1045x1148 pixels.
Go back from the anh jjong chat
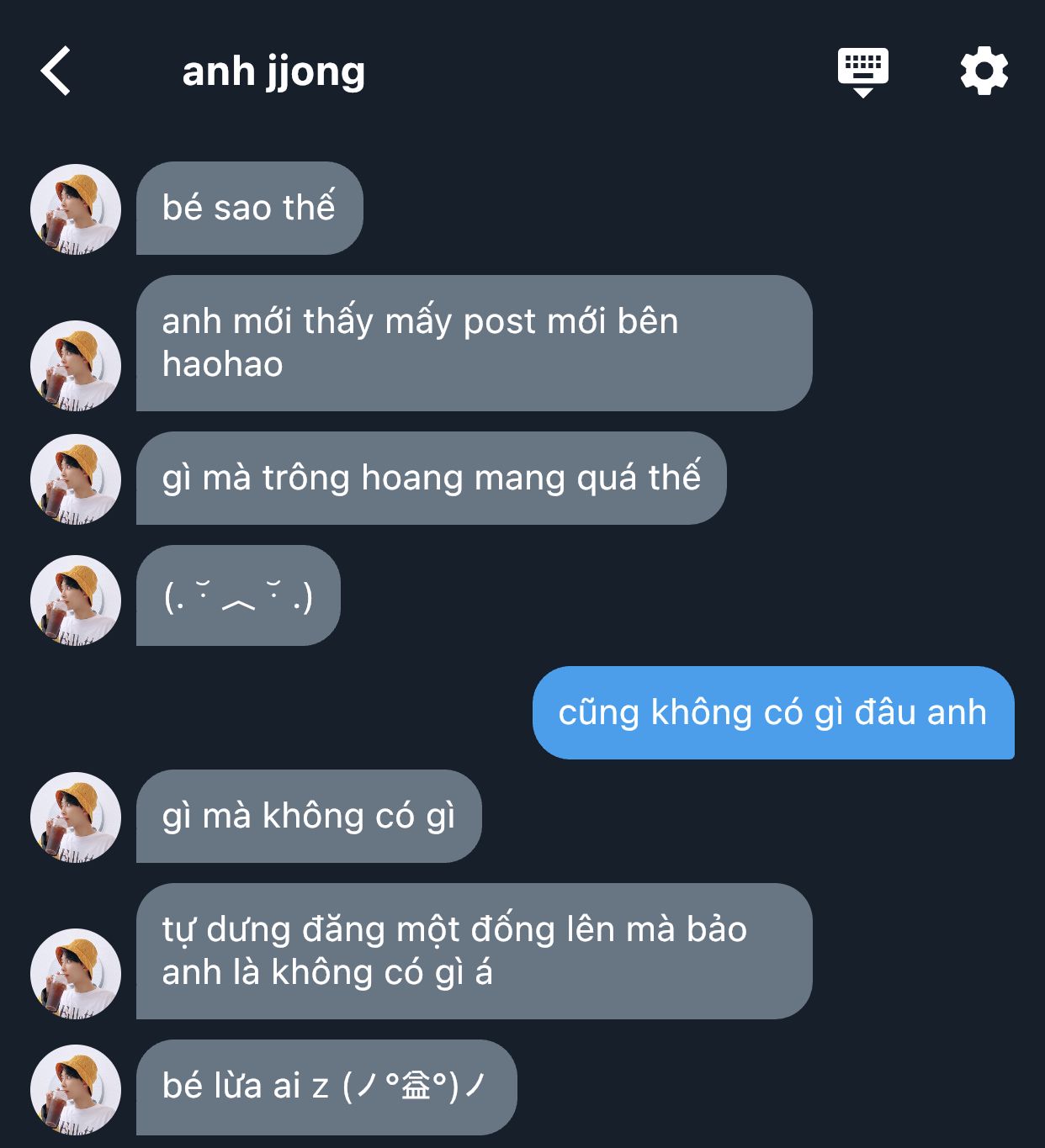coord(56,71)
